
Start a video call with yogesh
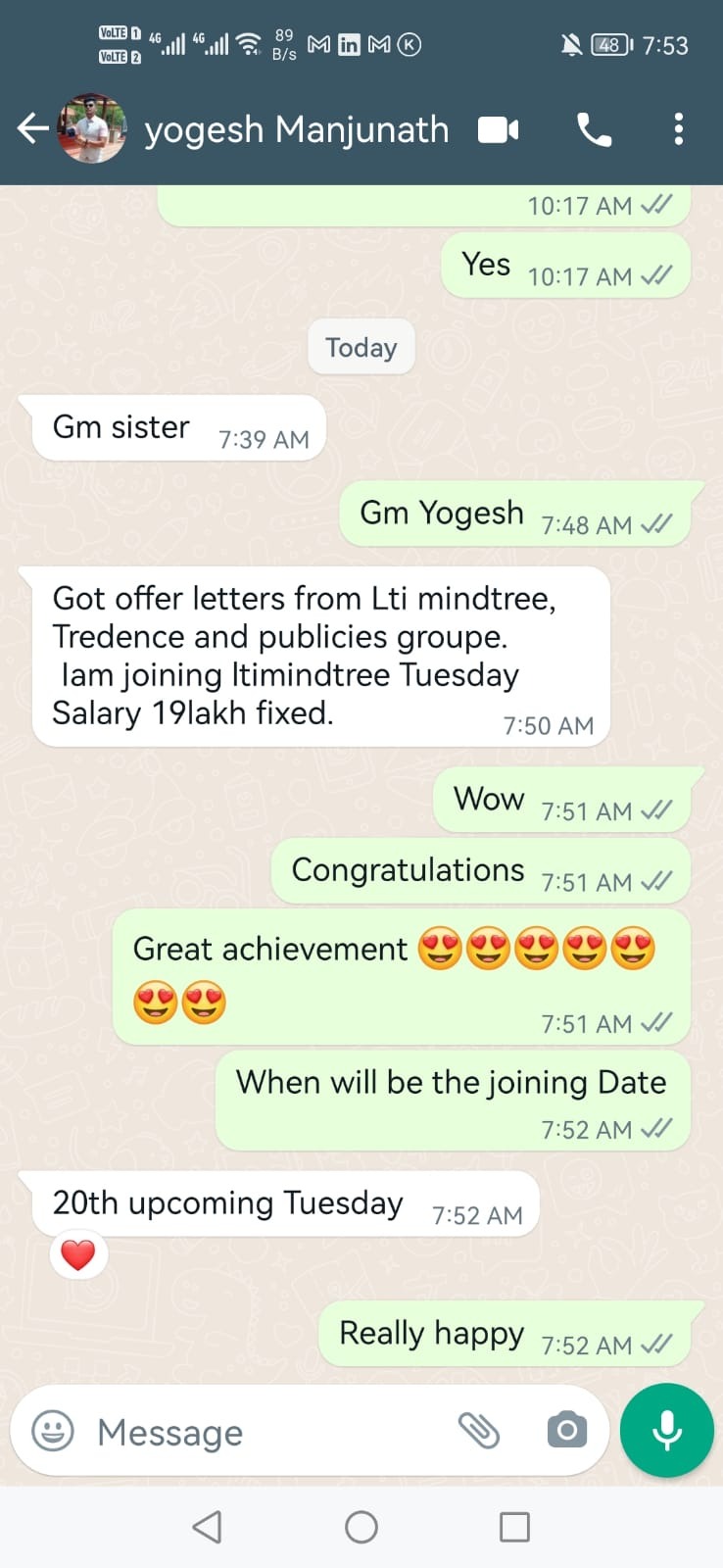pyautogui.click(x=498, y=129)
